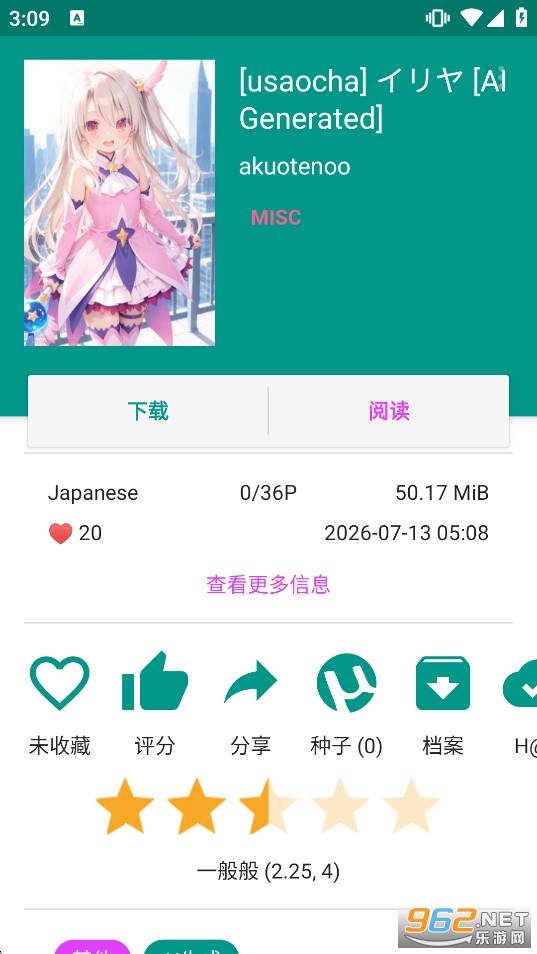The height and width of the screenshot is (954, 537).
Task: Share this gallery using 分享
Action: [250, 704]
